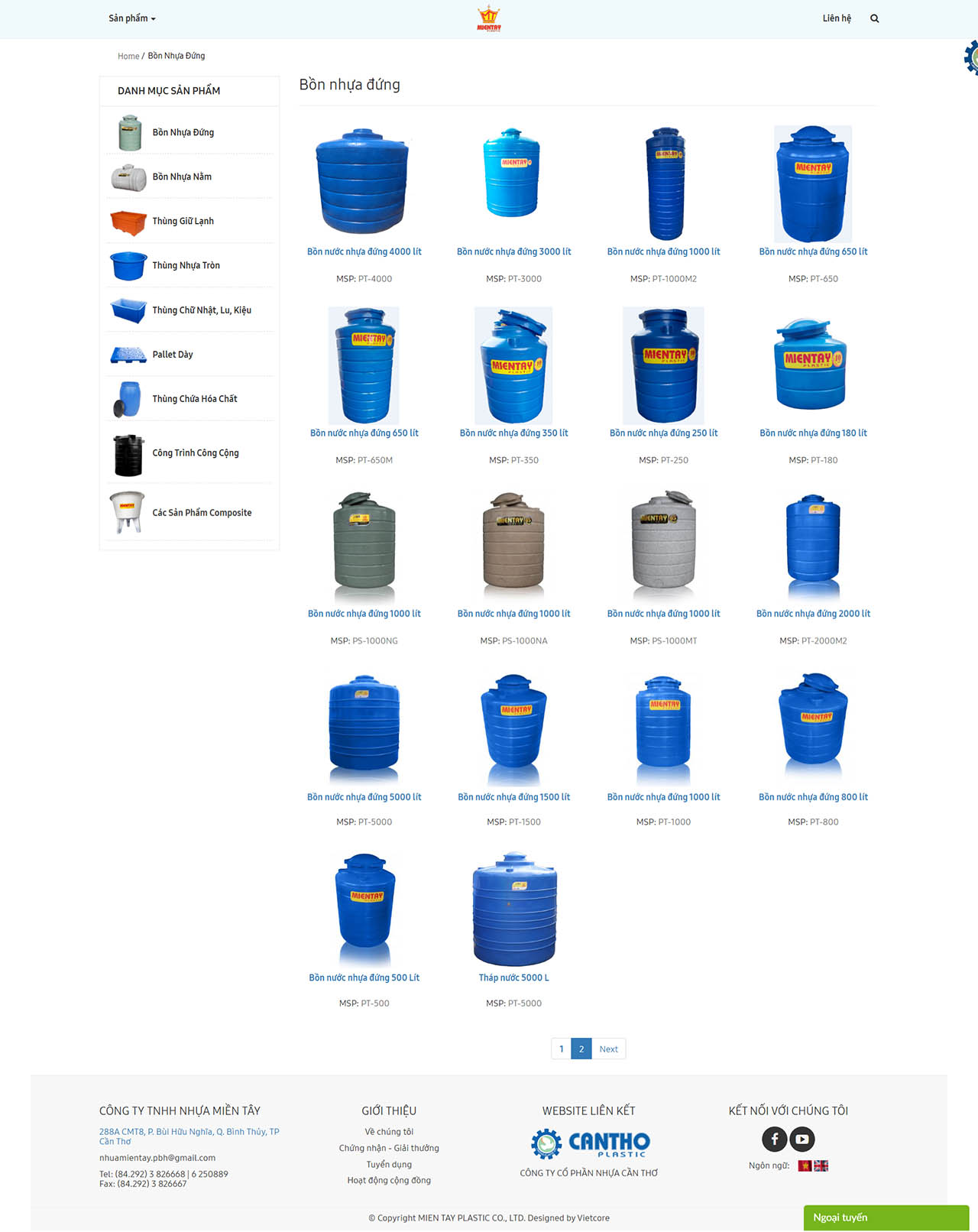Open the YouTube social icon
Image resolution: width=978 pixels, height=1232 pixels.
click(x=802, y=1140)
